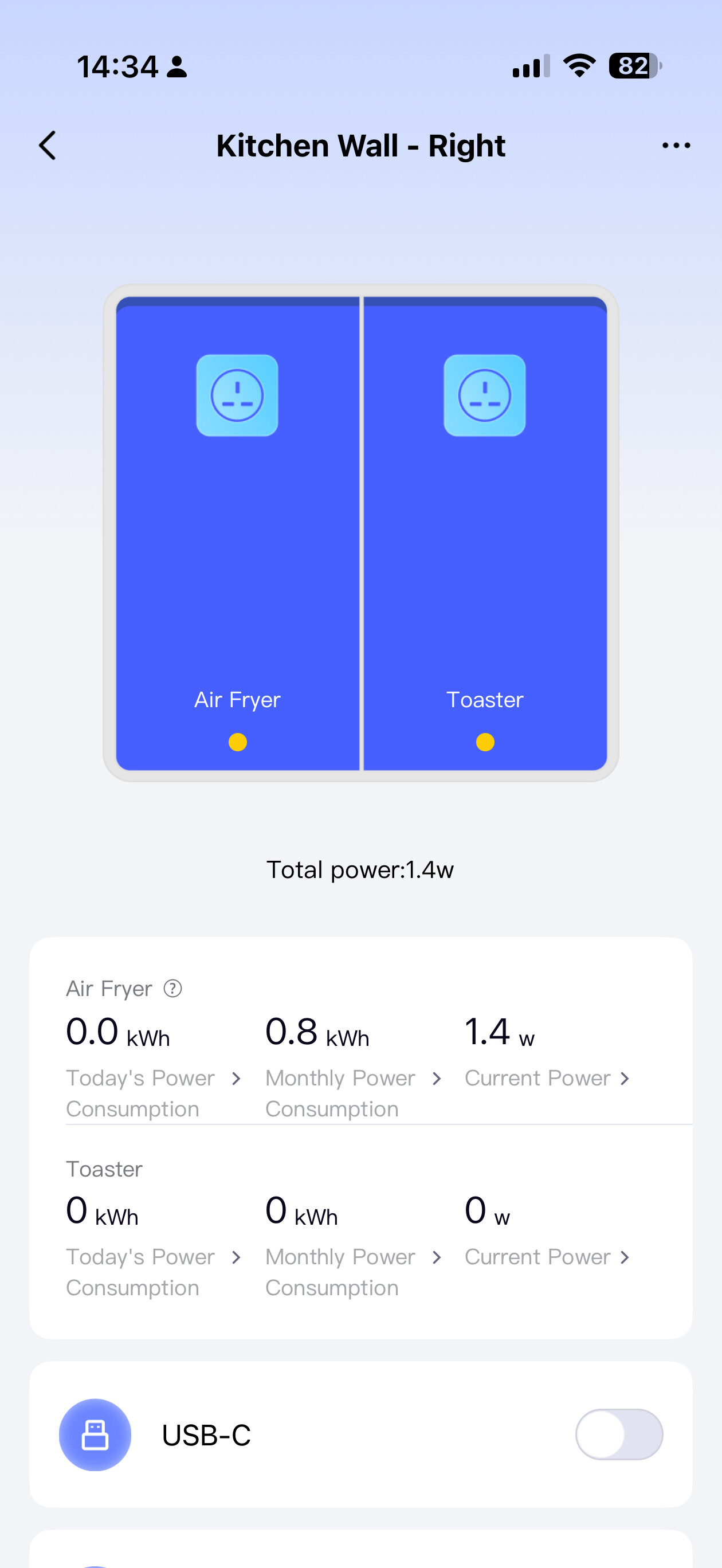Screen dimensions: 722x1568
Task: Turn on the USB-C switch
Action: tap(618, 1434)
